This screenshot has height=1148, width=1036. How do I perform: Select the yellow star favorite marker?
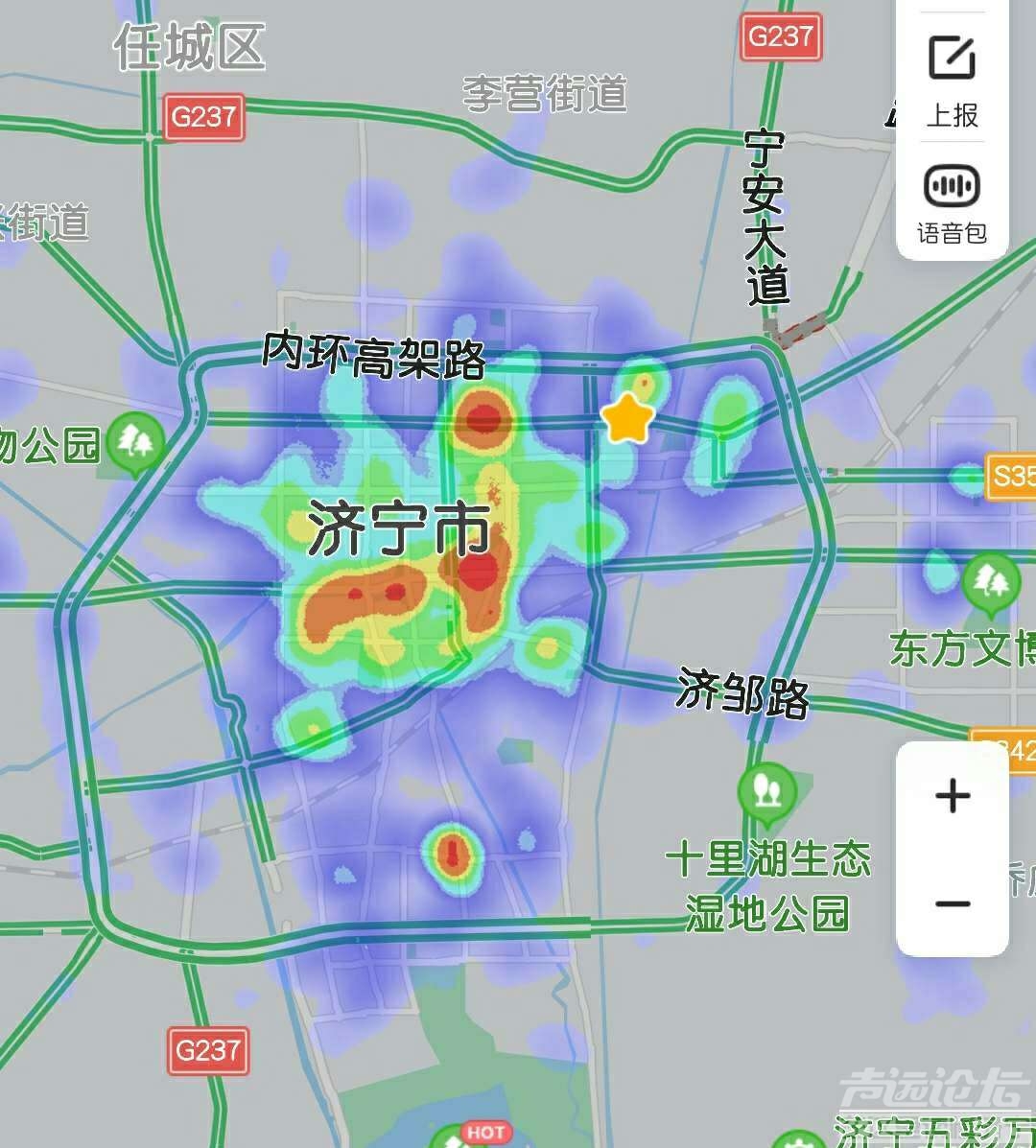(627, 419)
